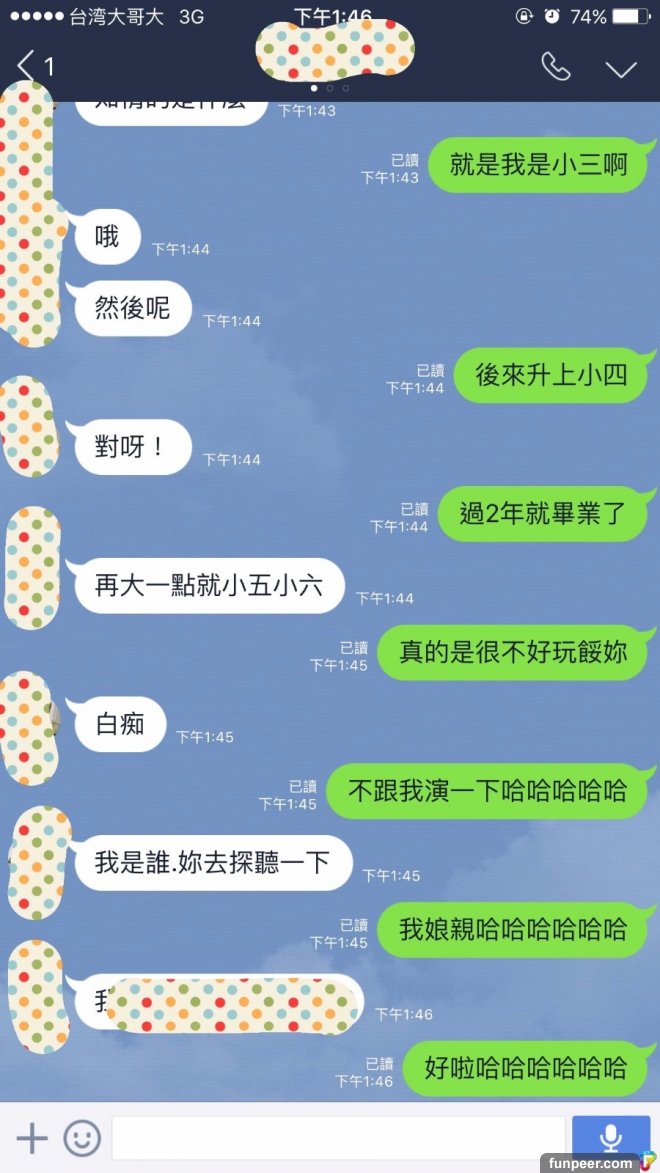Open the plus attachment menu
Screen dimensions: 660x1173
(32, 1138)
